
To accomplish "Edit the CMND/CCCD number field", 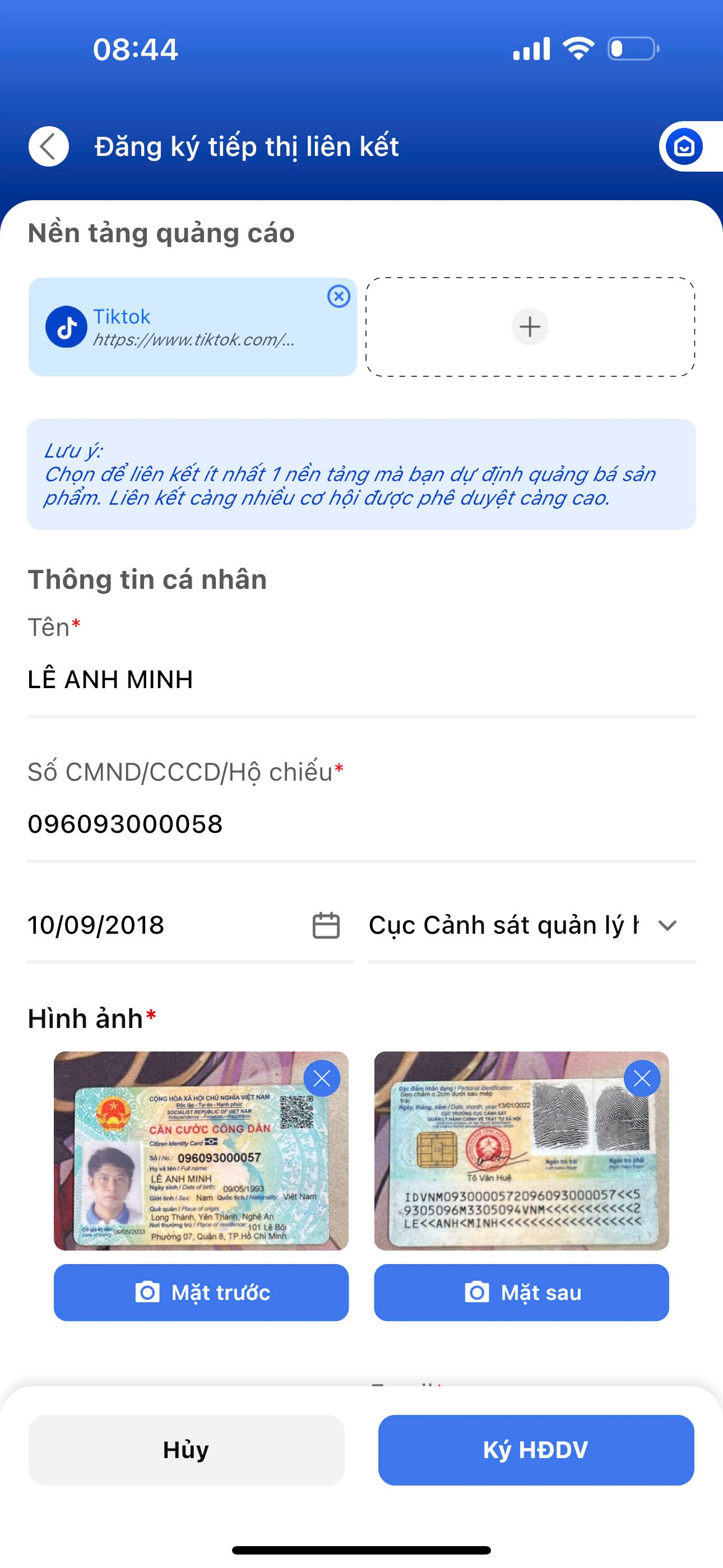I will pyautogui.click(x=360, y=824).
